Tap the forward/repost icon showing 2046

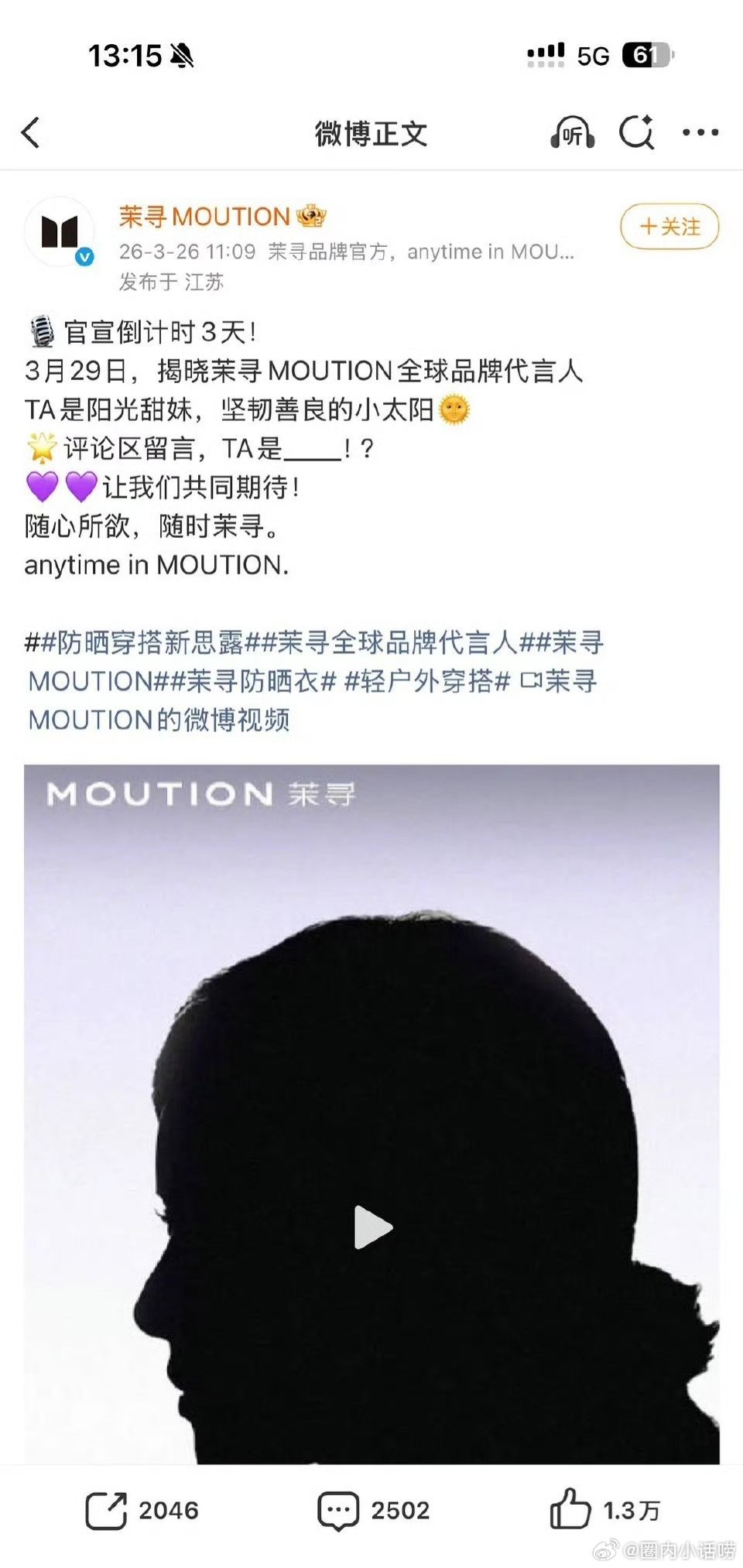click(x=107, y=1508)
